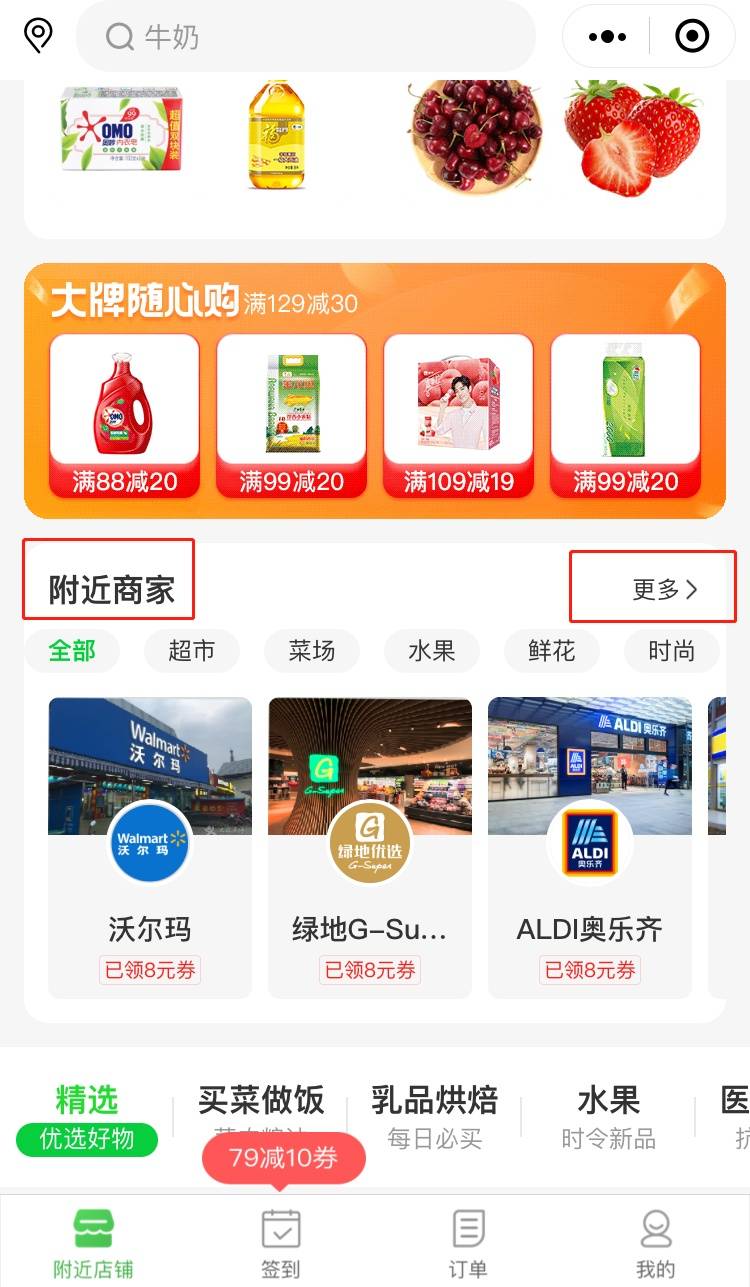The width and height of the screenshot is (750, 1287).
Task: Close the mini program with the circle button
Action: (x=692, y=37)
